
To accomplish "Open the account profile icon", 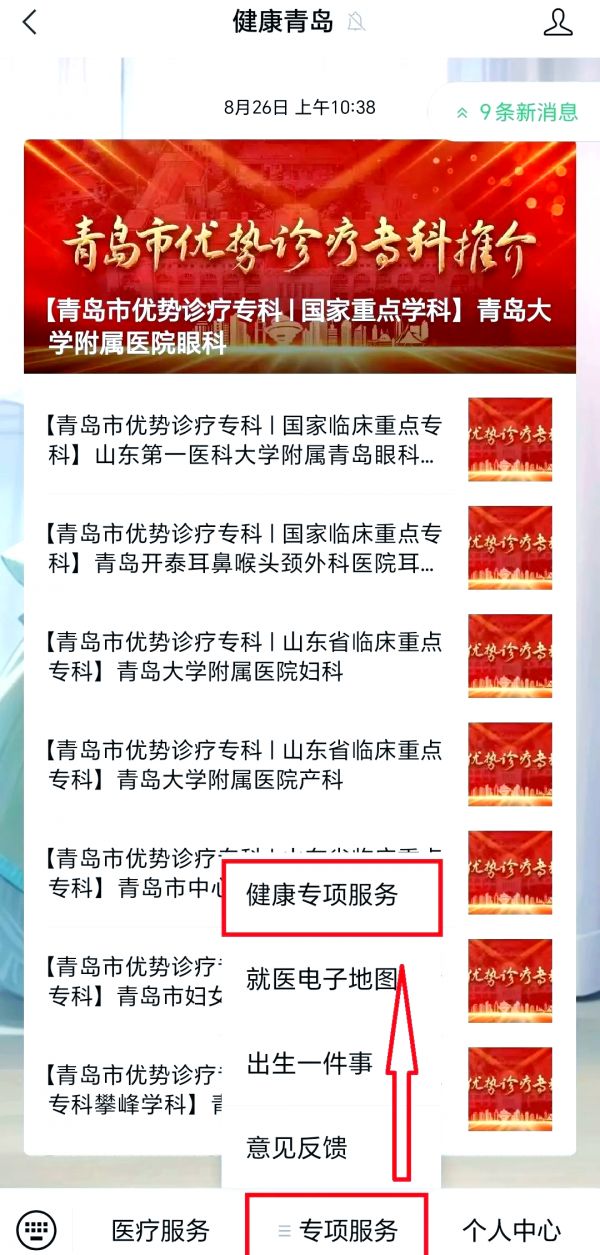I will [558, 22].
